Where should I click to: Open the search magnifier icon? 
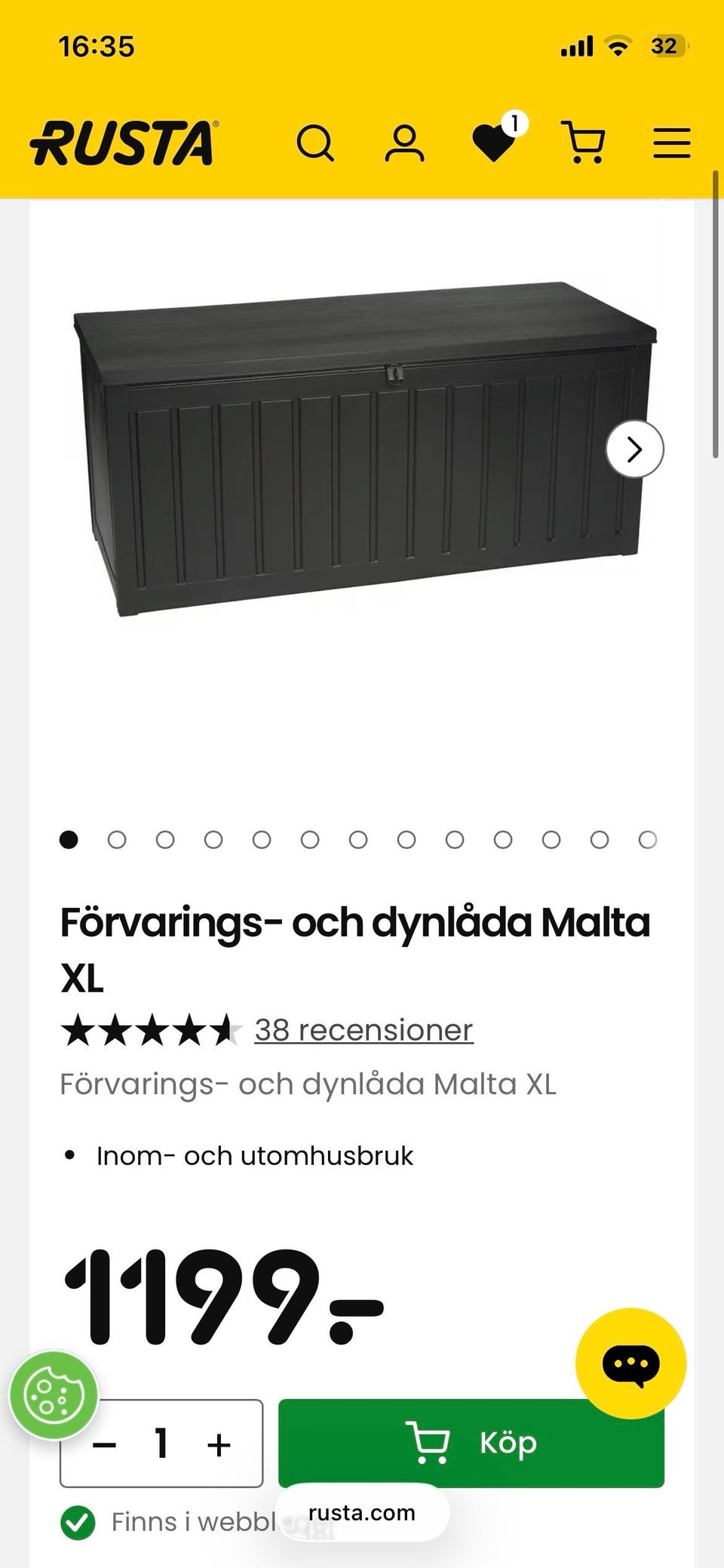pyautogui.click(x=314, y=143)
